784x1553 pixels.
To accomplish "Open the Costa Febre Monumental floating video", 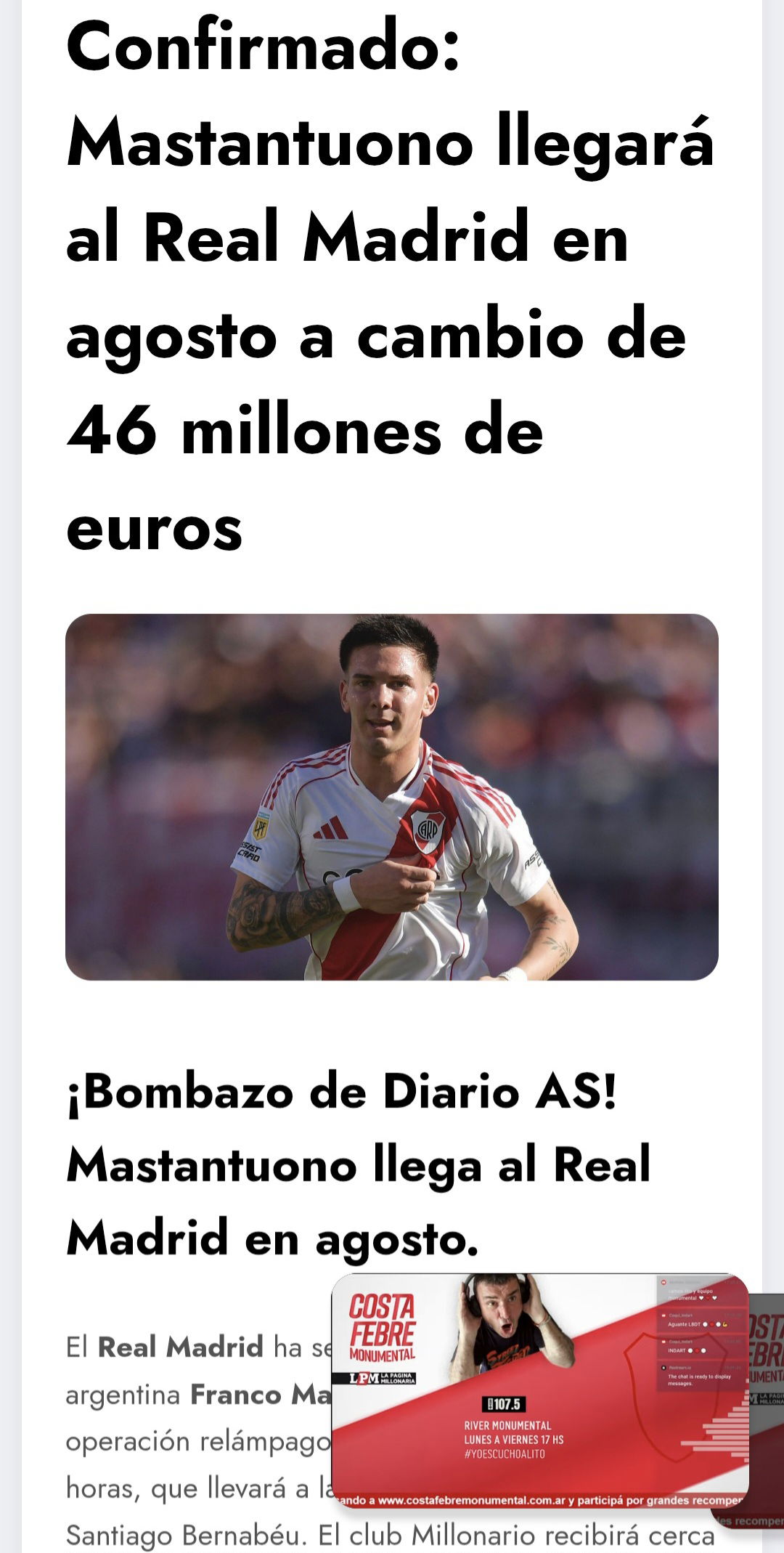I will [540, 1390].
